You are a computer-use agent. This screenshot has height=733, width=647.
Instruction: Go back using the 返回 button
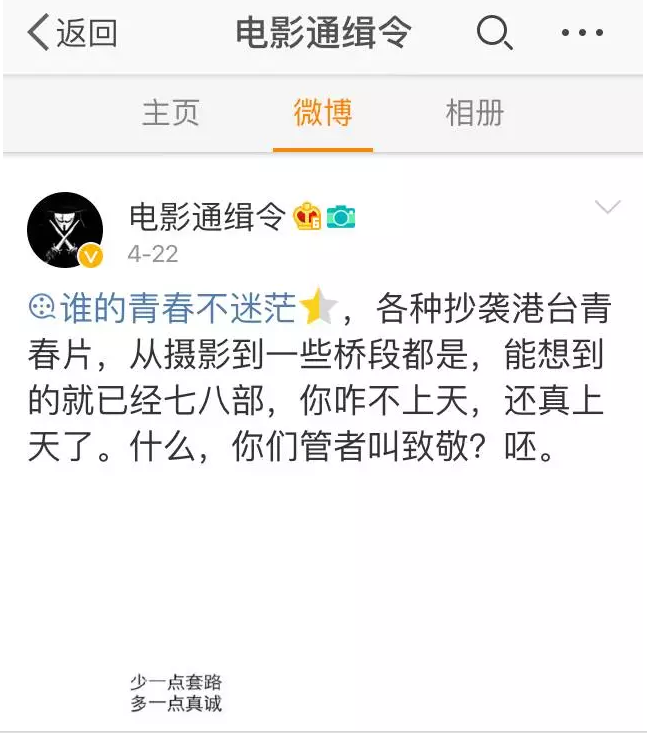point(72,34)
